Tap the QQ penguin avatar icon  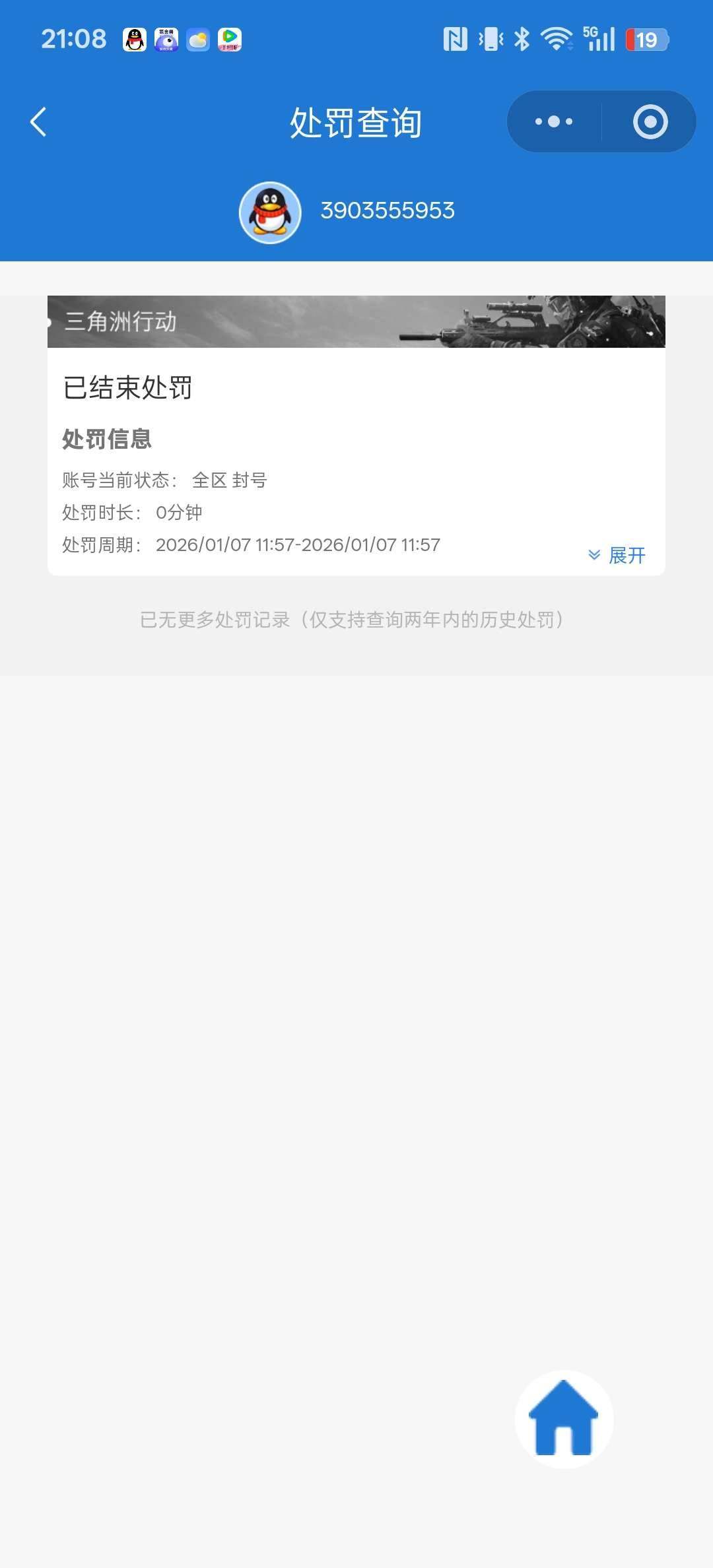(x=271, y=211)
